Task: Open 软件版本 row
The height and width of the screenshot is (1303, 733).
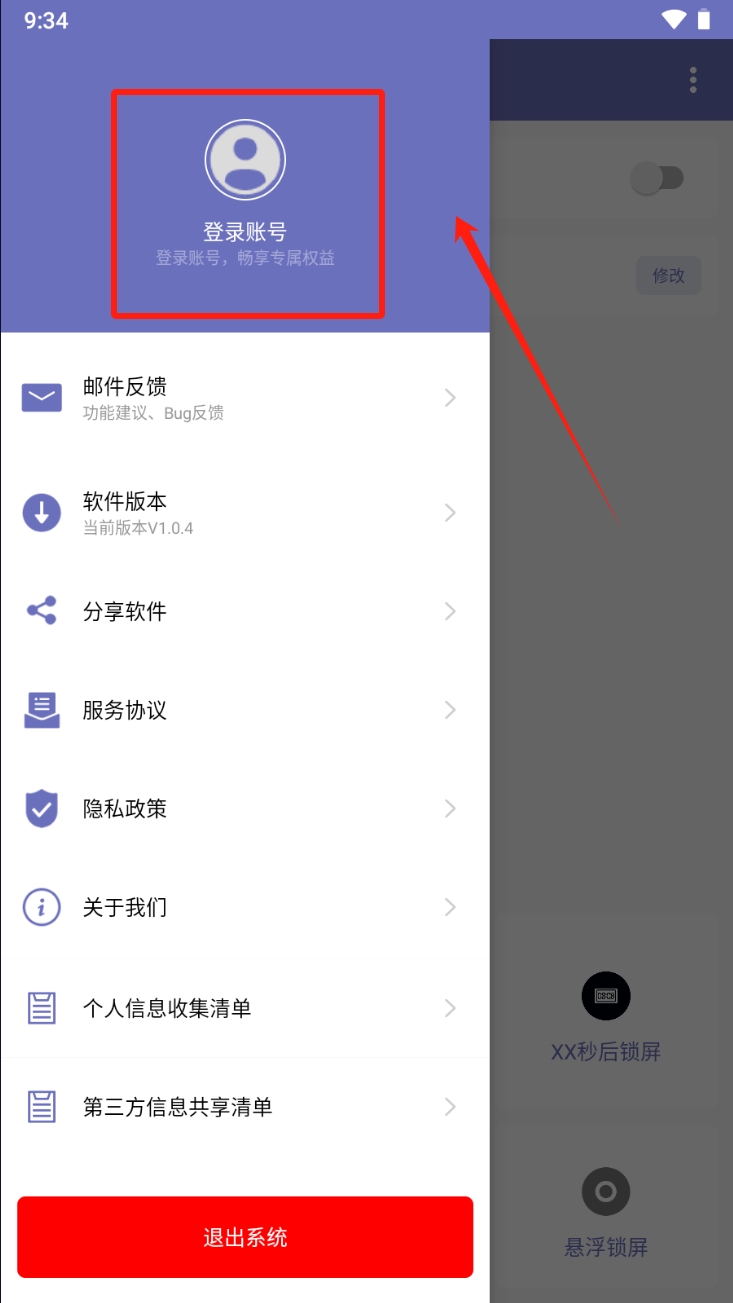Action: [x=245, y=513]
